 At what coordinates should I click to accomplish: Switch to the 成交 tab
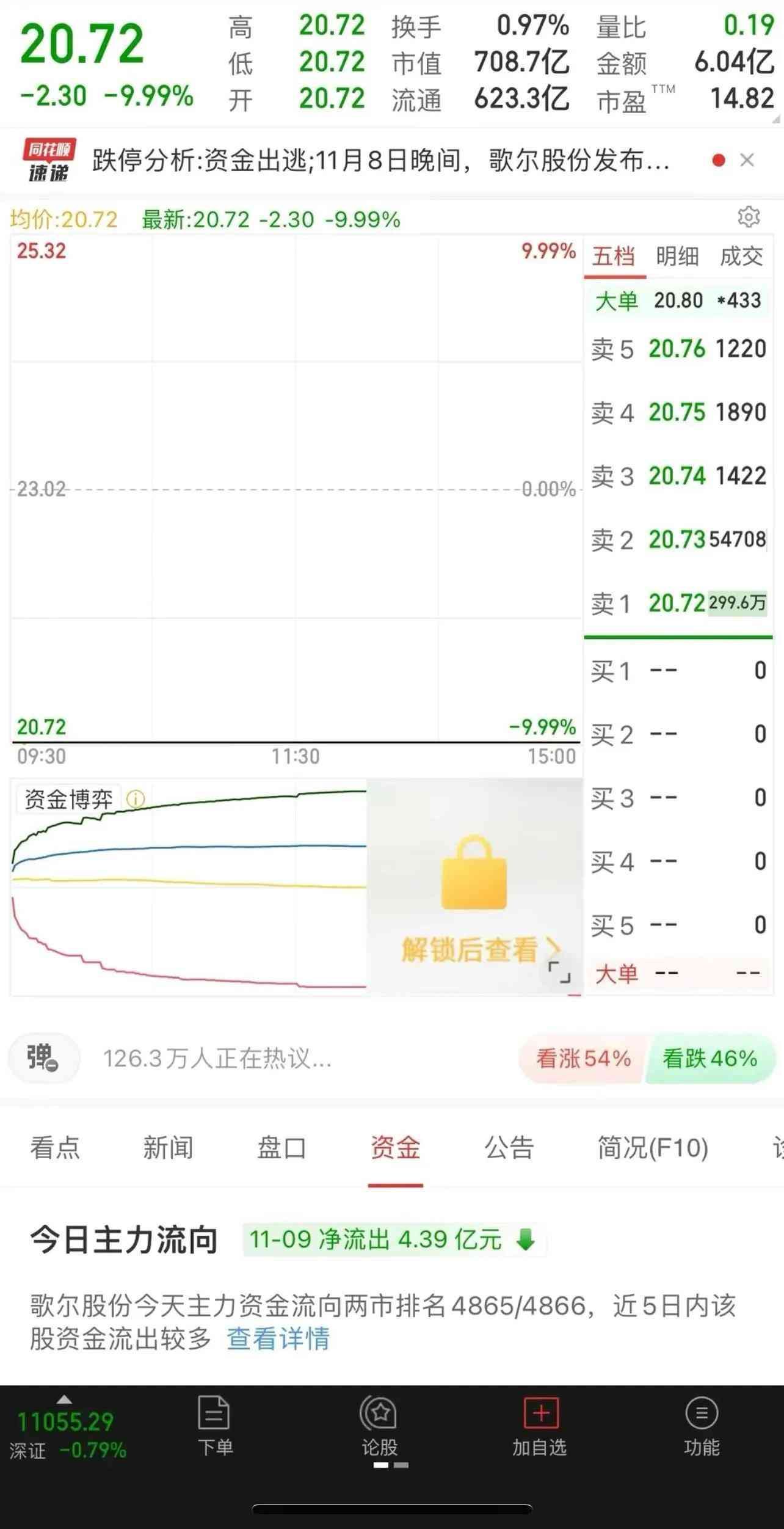741,257
